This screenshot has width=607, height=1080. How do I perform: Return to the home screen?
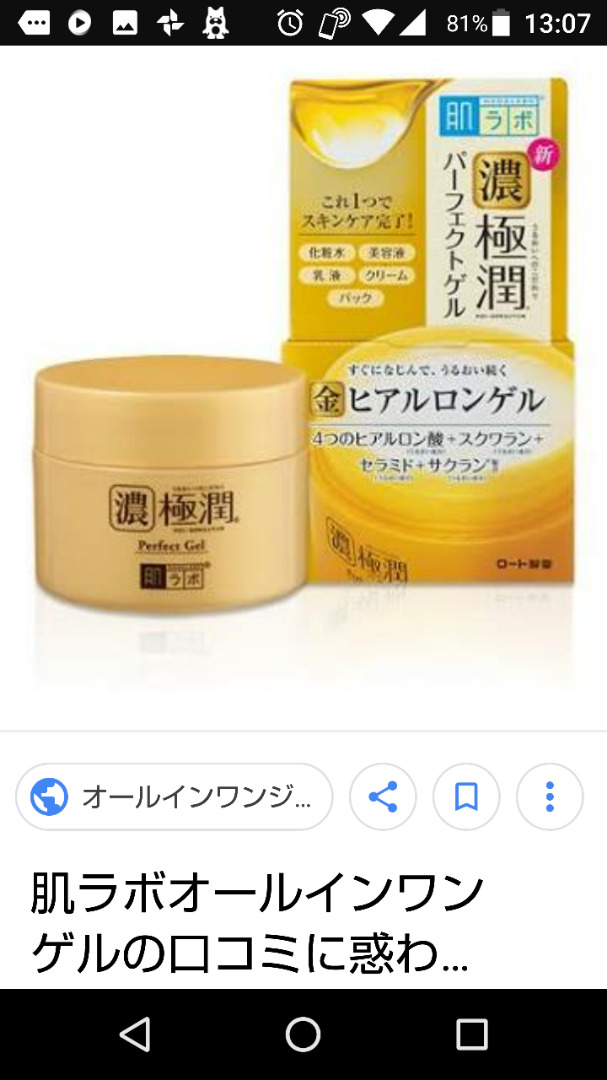303,1033
